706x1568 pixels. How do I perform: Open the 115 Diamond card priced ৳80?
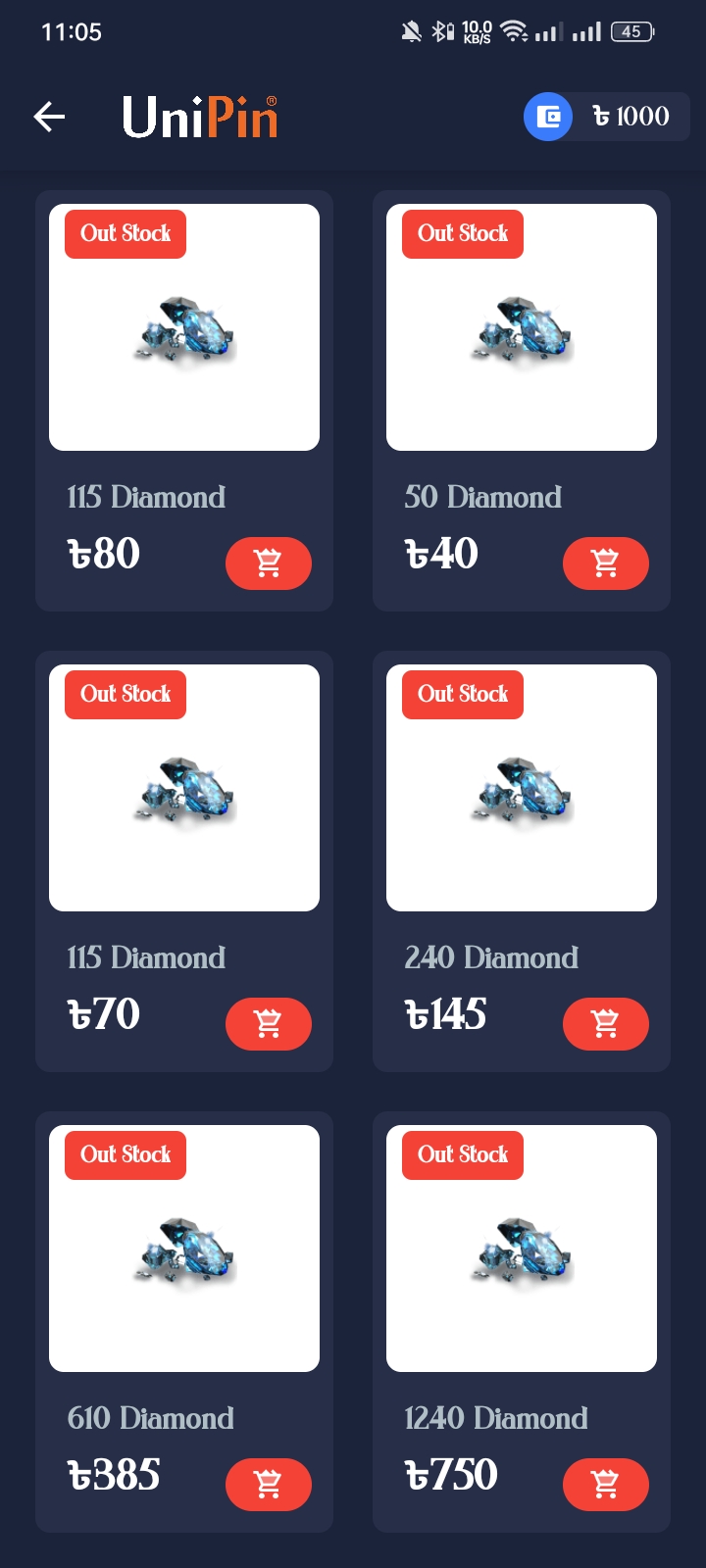[184, 401]
